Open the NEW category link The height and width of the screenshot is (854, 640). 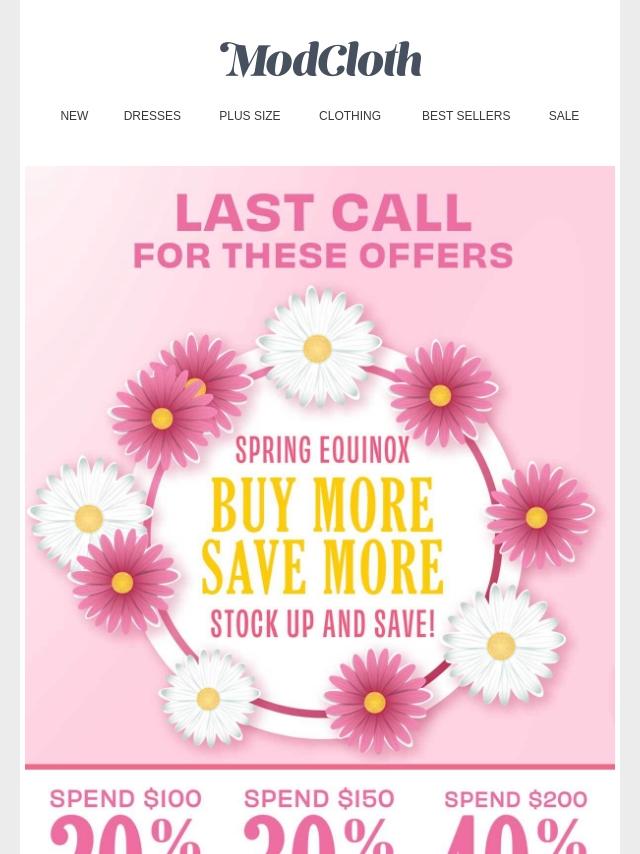click(x=74, y=116)
